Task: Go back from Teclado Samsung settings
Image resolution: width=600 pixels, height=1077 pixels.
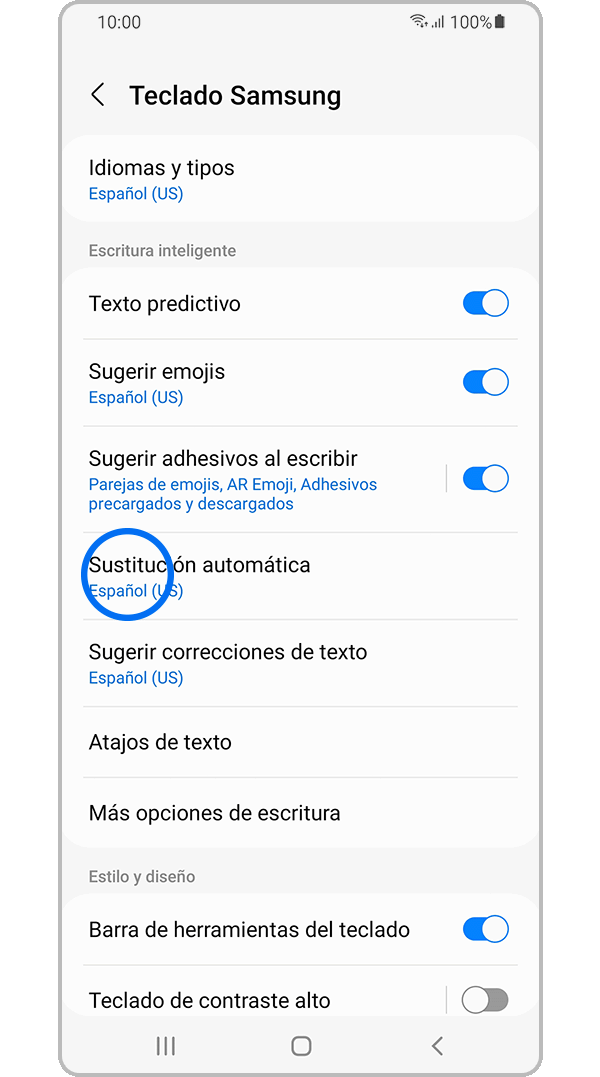Action: [98, 95]
